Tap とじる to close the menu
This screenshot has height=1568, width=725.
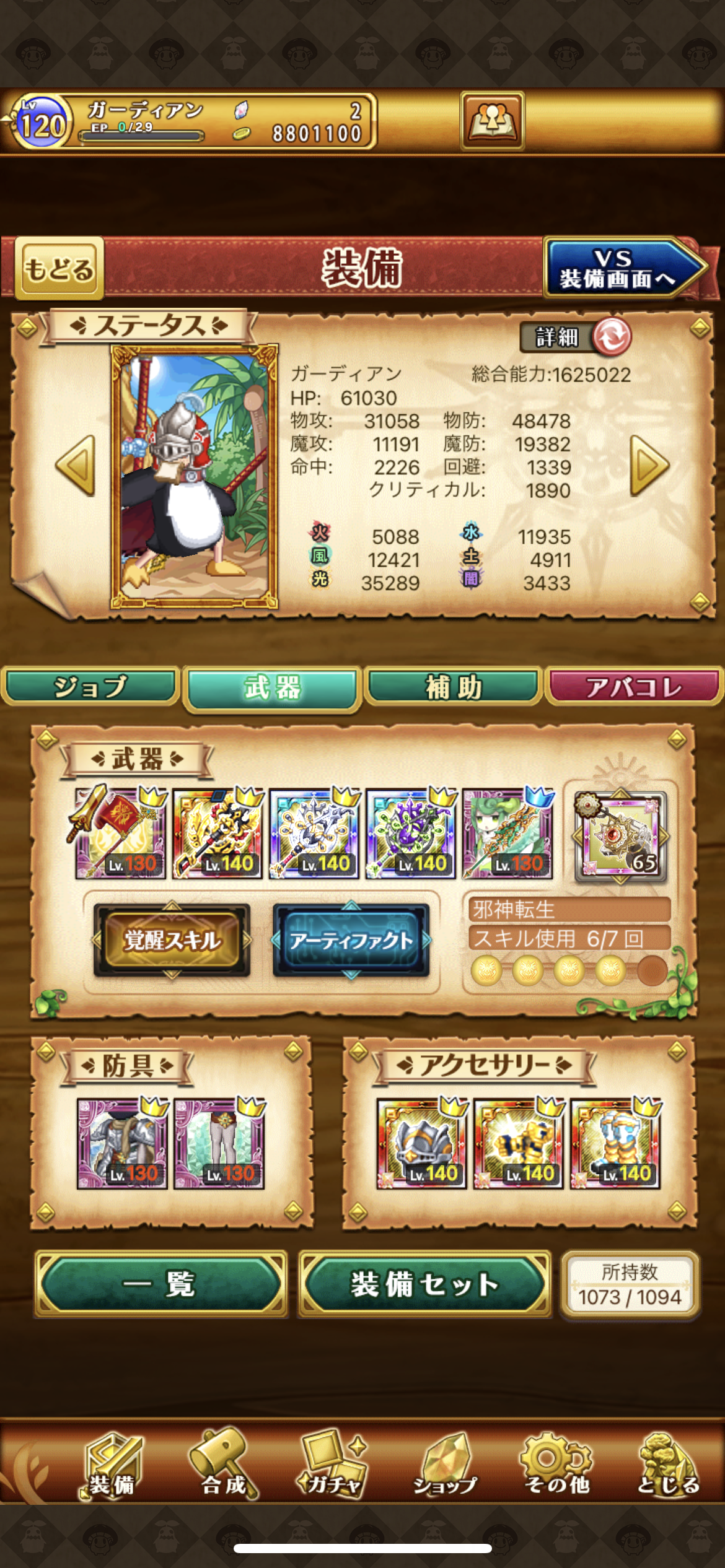(x=668, y=1464)
